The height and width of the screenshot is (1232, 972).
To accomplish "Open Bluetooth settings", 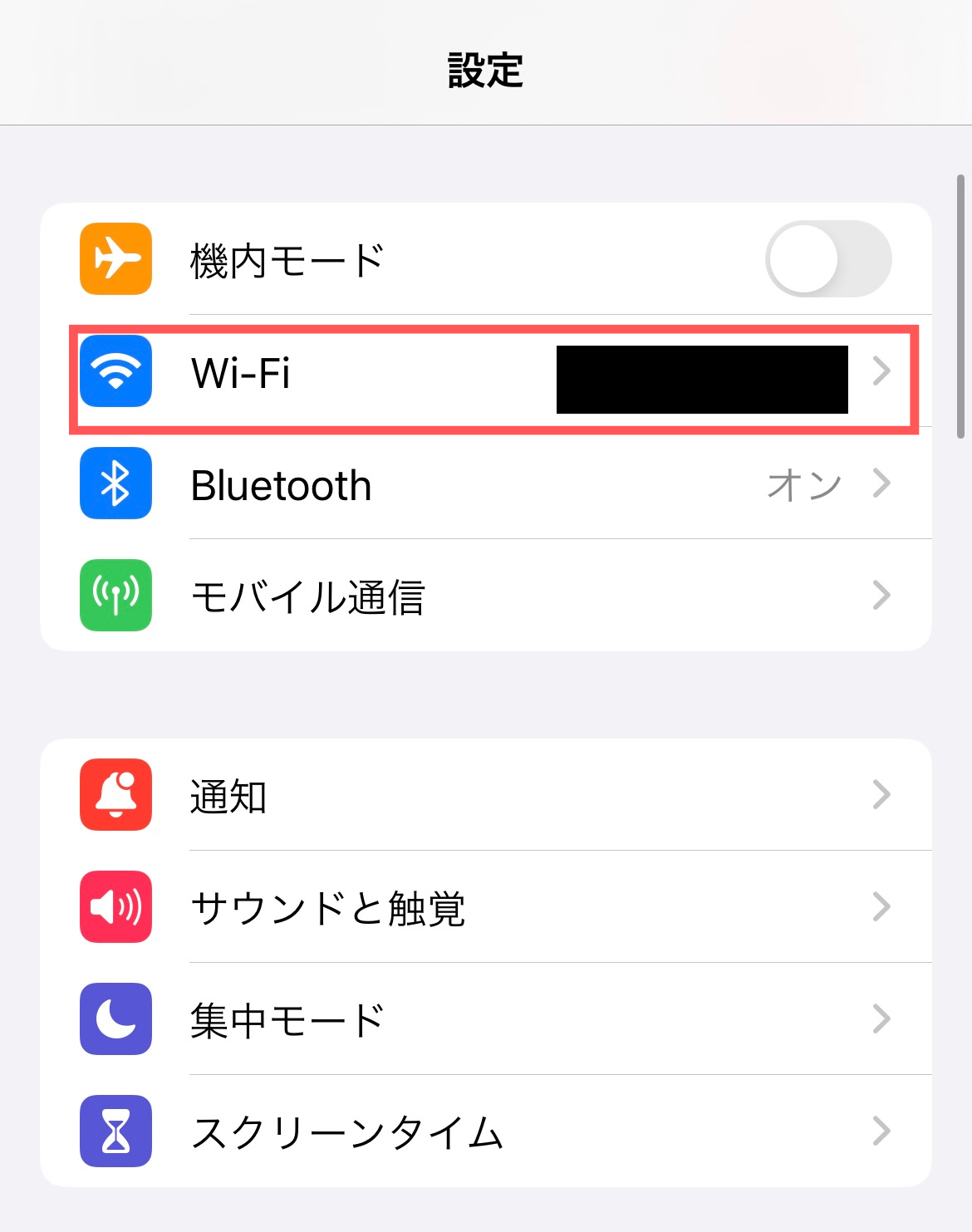I will pyautogui.click(x=485, y=484).
